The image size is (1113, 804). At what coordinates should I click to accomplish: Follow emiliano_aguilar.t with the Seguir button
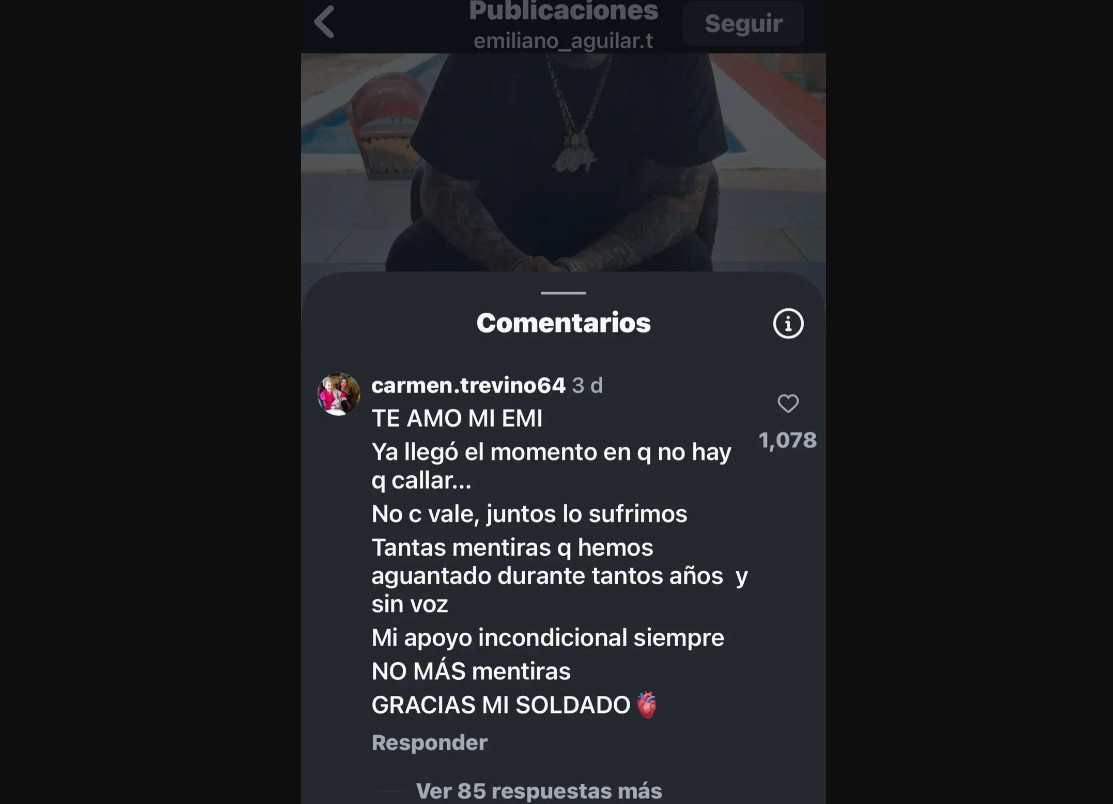(x=743, y=23)
